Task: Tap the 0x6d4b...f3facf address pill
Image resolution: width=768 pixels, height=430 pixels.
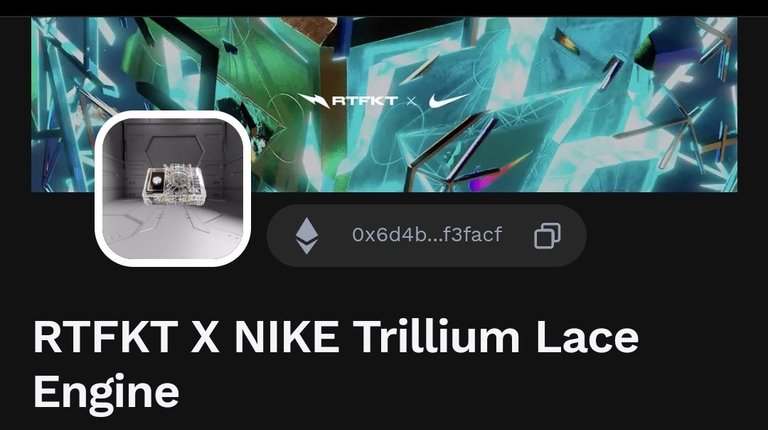Action: point(426,236)
